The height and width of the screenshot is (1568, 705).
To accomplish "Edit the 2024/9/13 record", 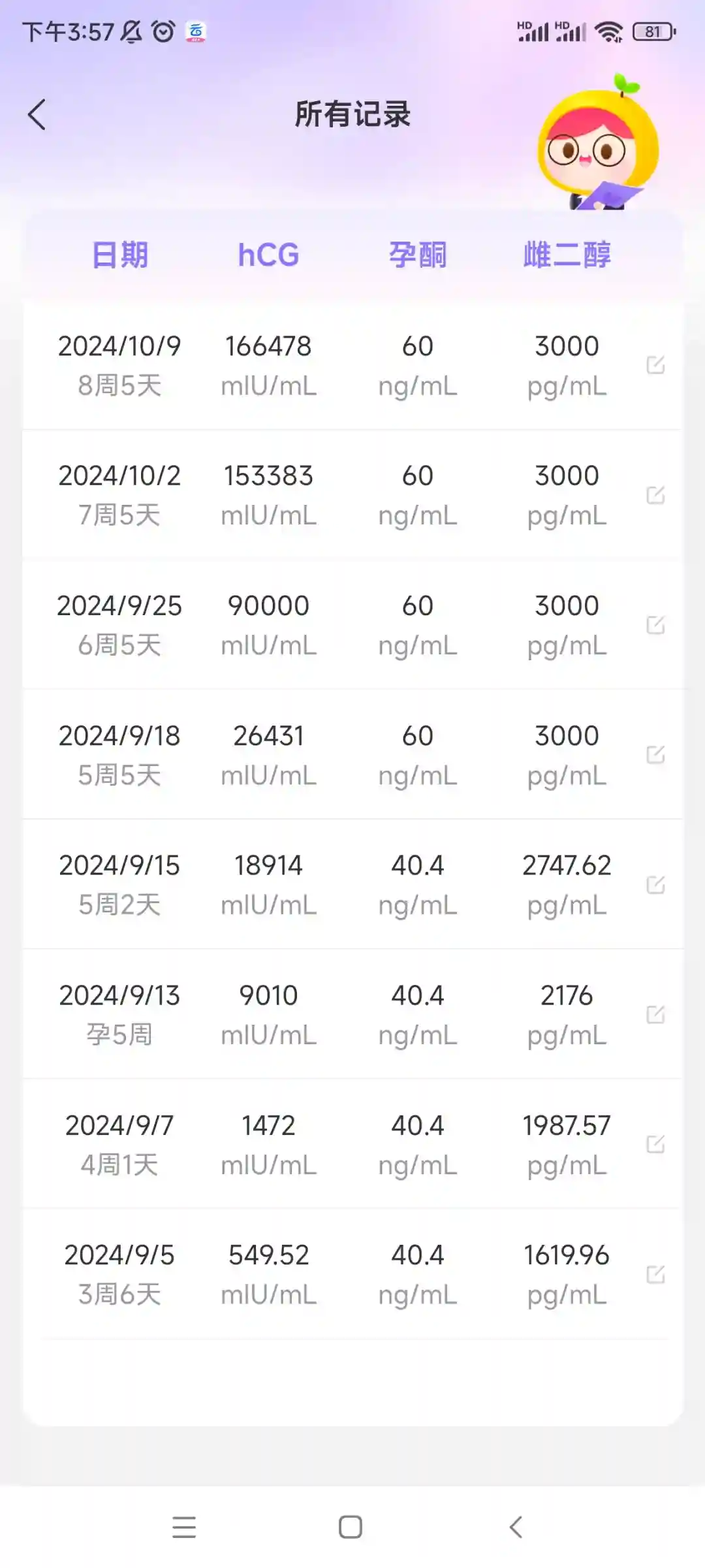I will pyautogui.click(x=655, y=1014).
